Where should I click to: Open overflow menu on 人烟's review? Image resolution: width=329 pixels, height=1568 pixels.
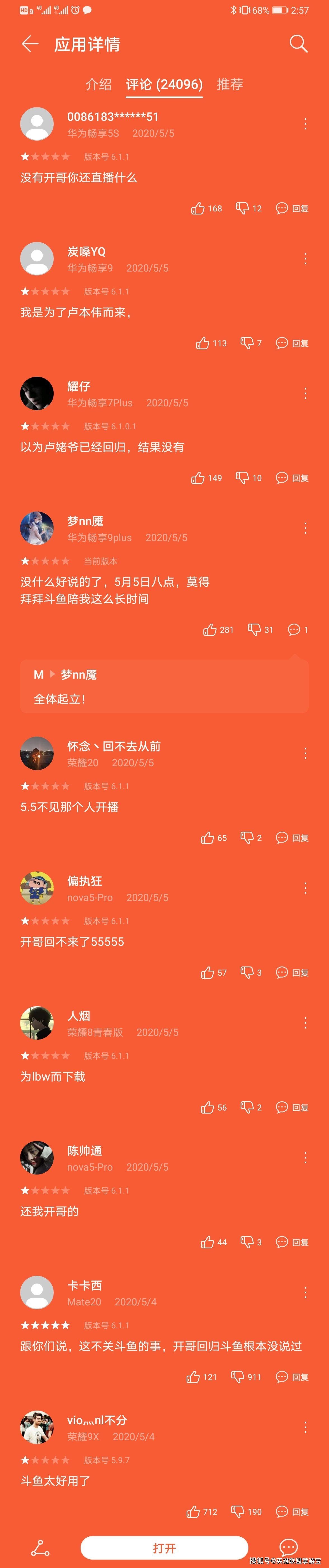(305, 1023)
